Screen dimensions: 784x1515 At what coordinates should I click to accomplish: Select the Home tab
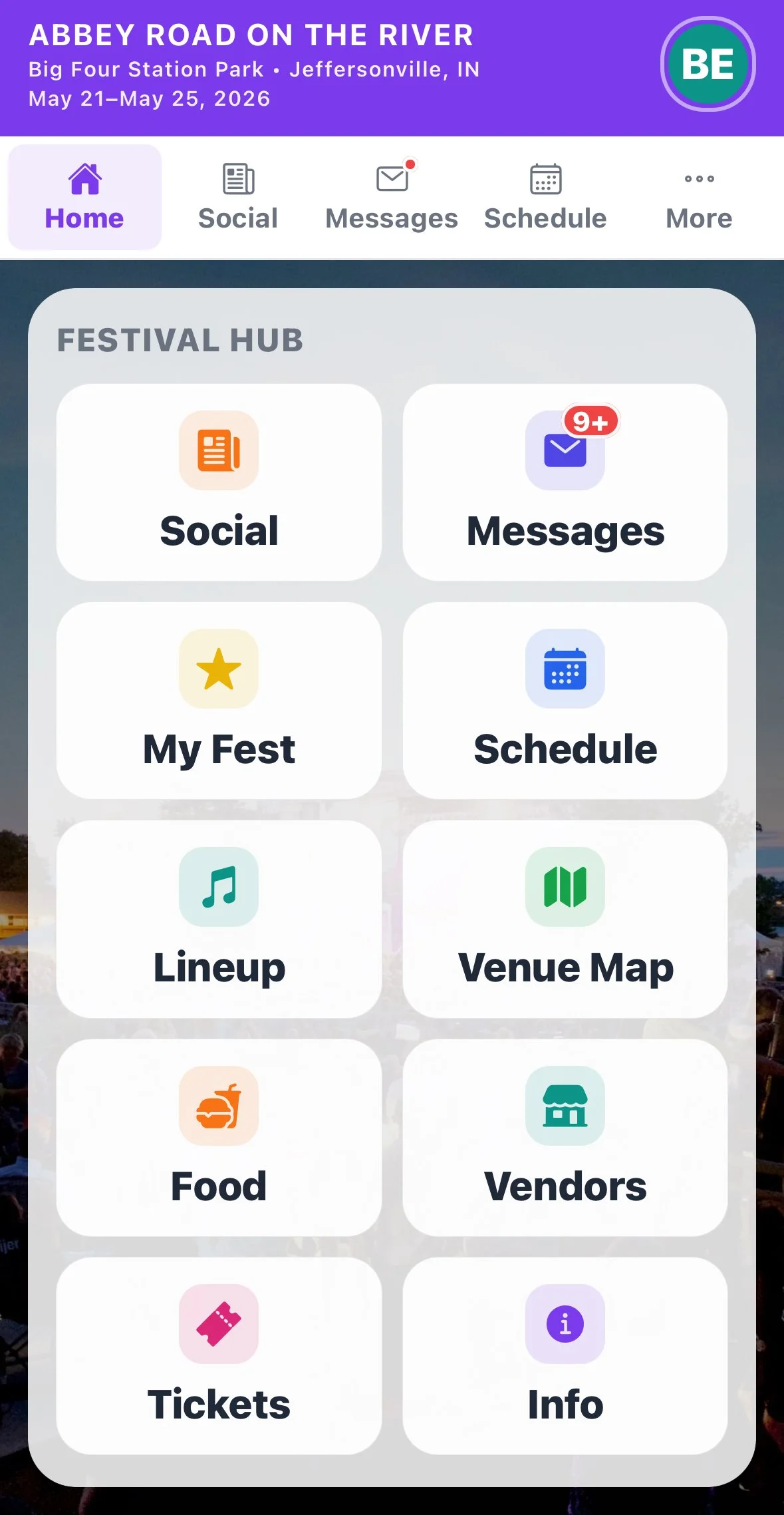(84, 197)
